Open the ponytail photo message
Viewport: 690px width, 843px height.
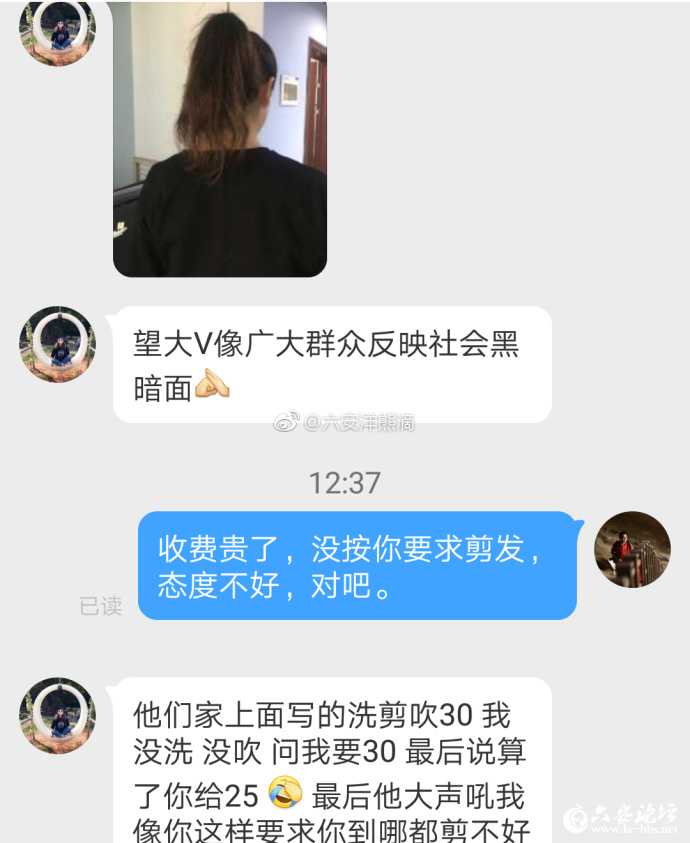(220, 138)
